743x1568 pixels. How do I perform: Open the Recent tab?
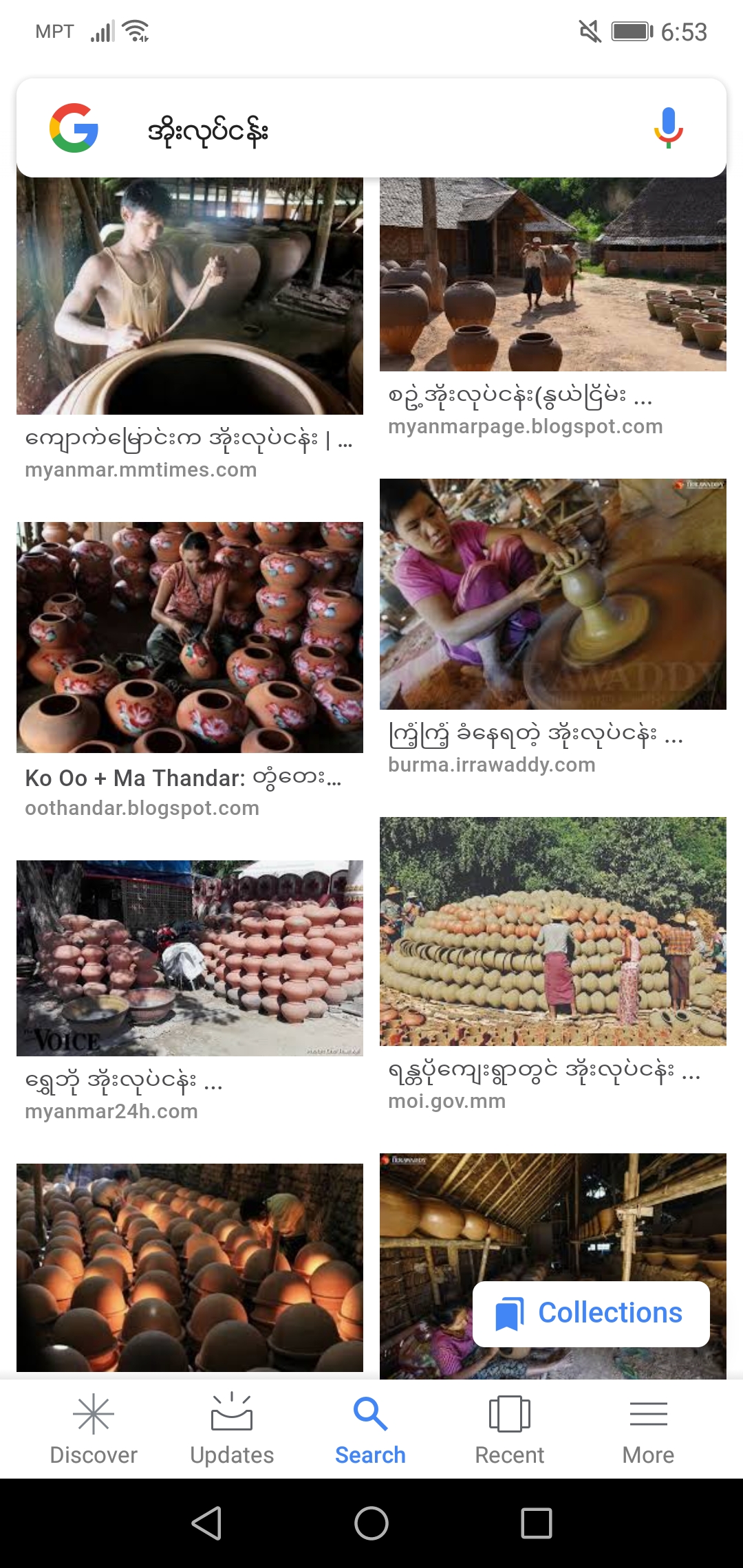[x=509, y=1429]
